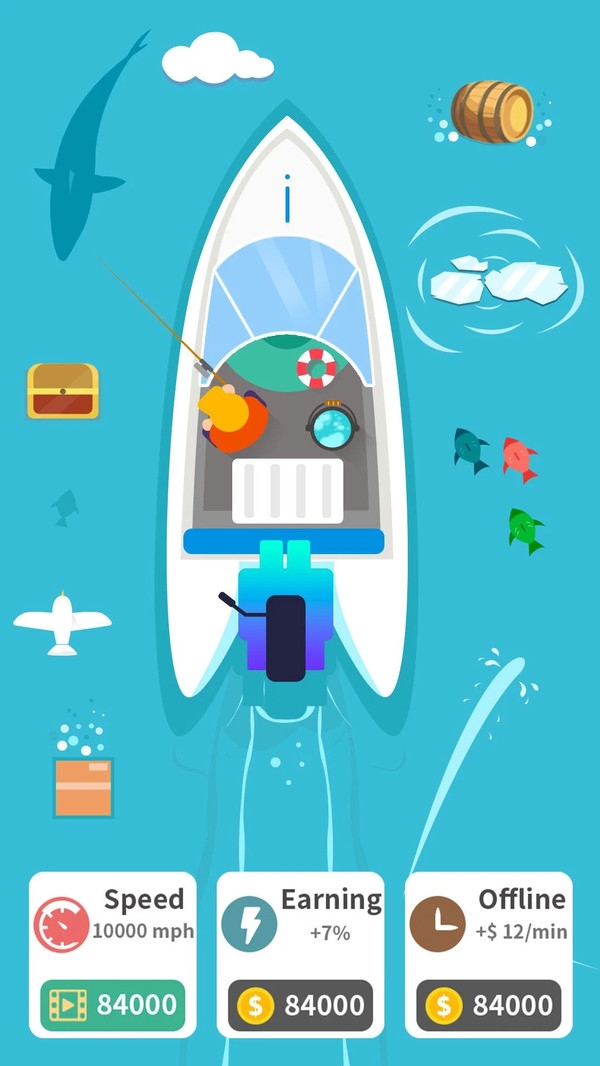This screenshot has height=1066, width=600.
Task: Tap the floating wooden barrel
Action: pos(492,111)
